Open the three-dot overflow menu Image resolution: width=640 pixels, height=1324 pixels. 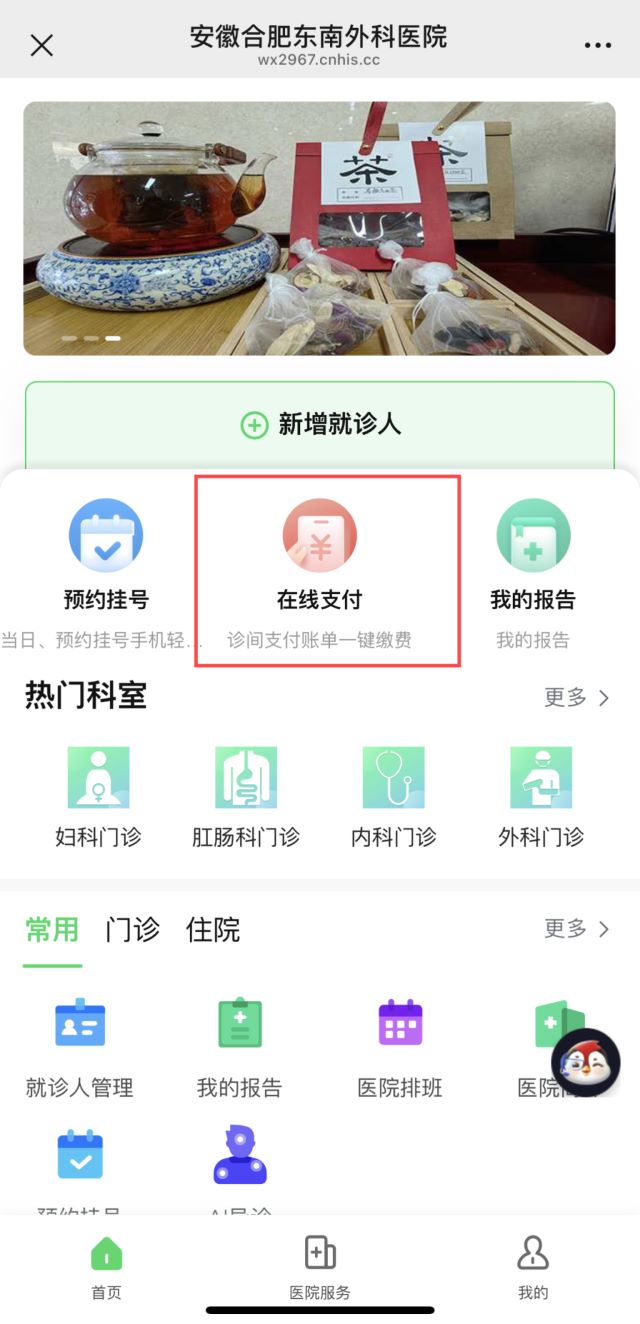click(x=597, y=45)
